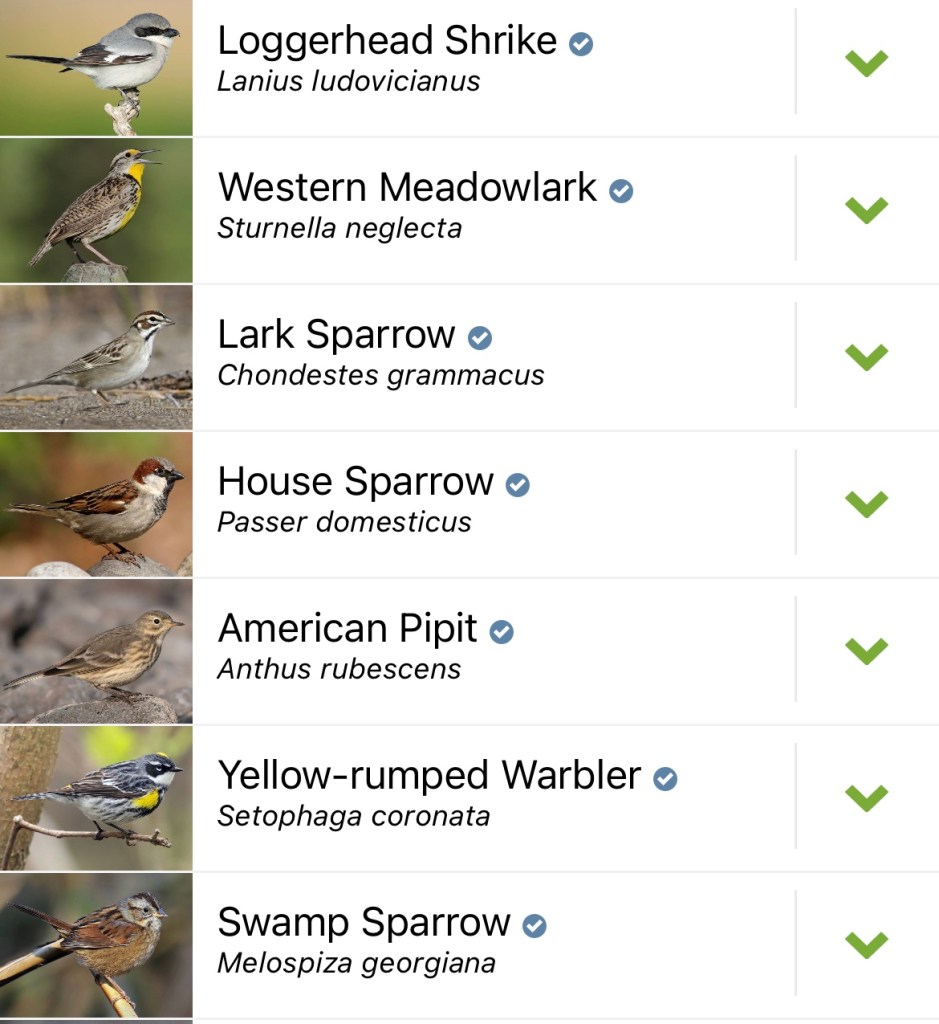Expand the American Pipit chevron

(866, 651)
